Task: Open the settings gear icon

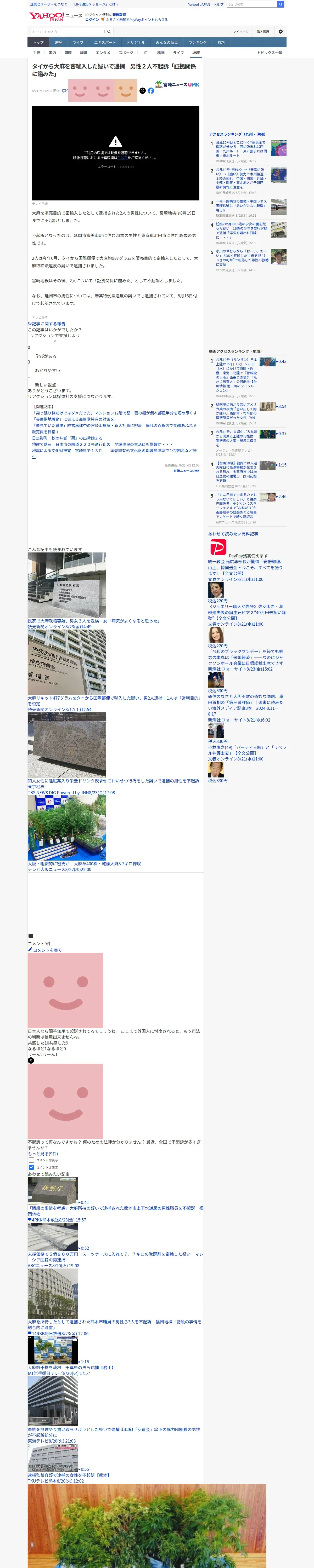Action: (x=281, y=32)
